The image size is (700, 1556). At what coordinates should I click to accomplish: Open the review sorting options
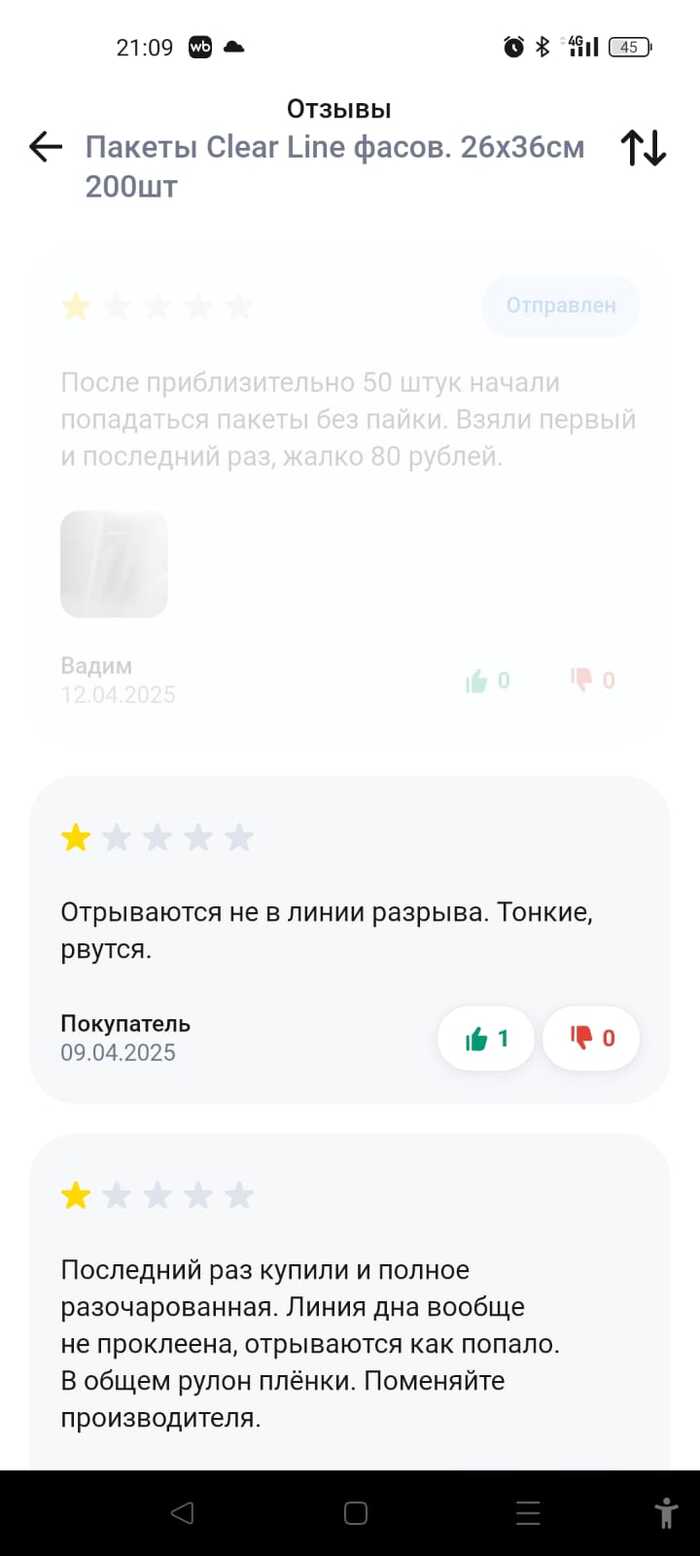pos(643,148)
